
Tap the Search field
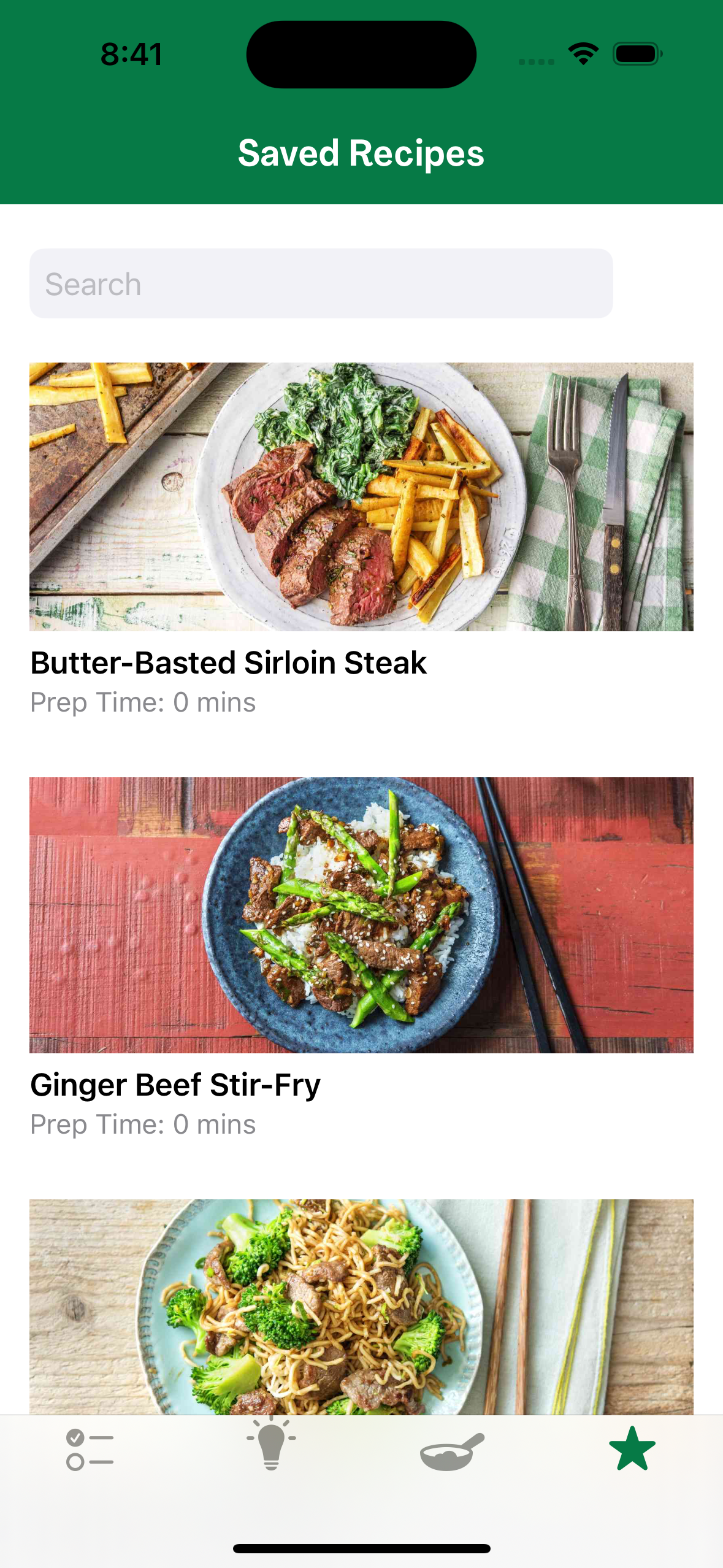point(321,283)
